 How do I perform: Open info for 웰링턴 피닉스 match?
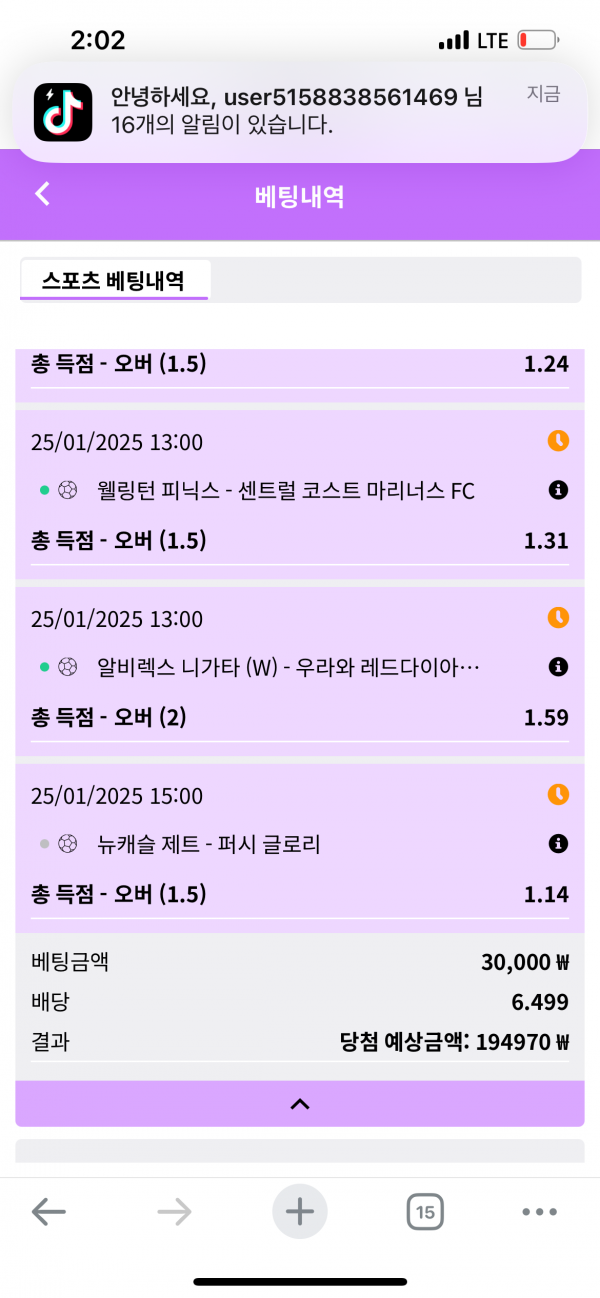pyautogui.click(x=559, y=490)
